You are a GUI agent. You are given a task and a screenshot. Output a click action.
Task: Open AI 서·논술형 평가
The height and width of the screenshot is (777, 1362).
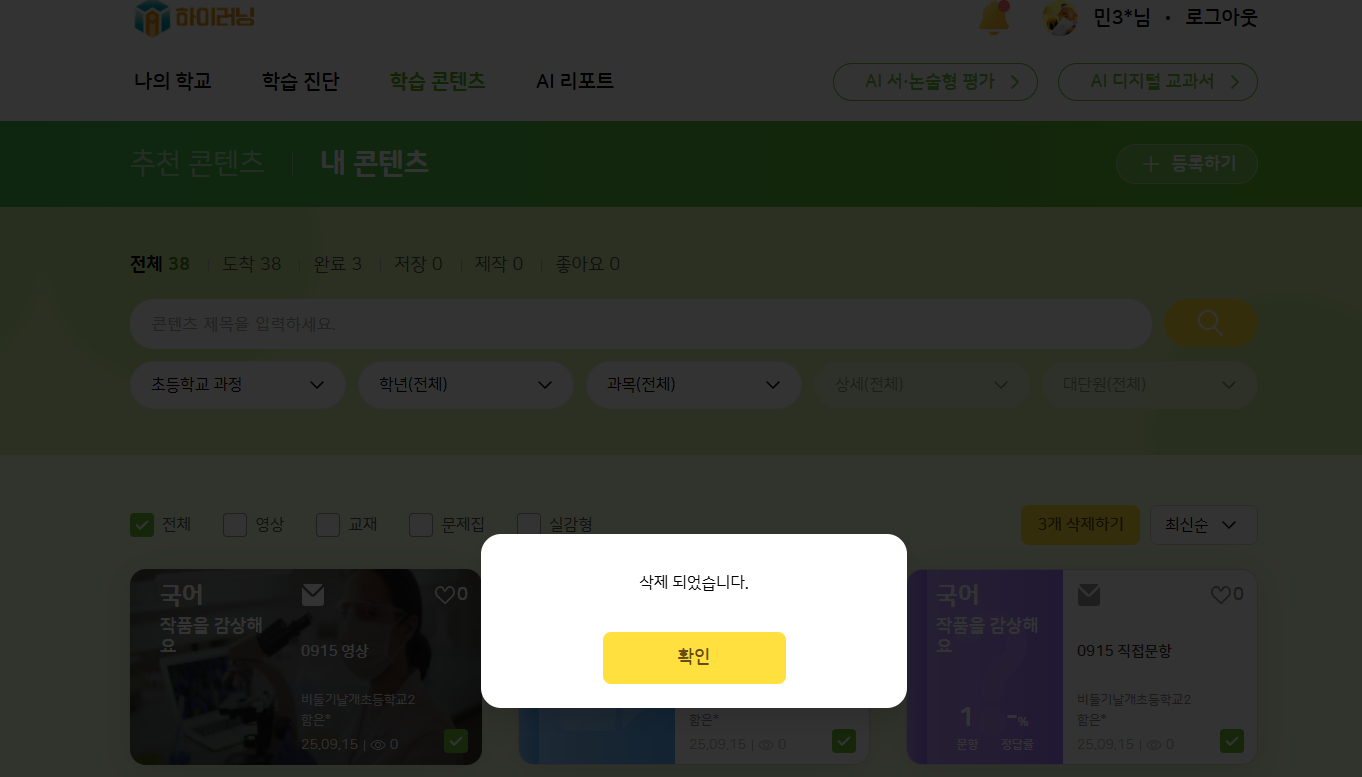click(x=935, y=82)
